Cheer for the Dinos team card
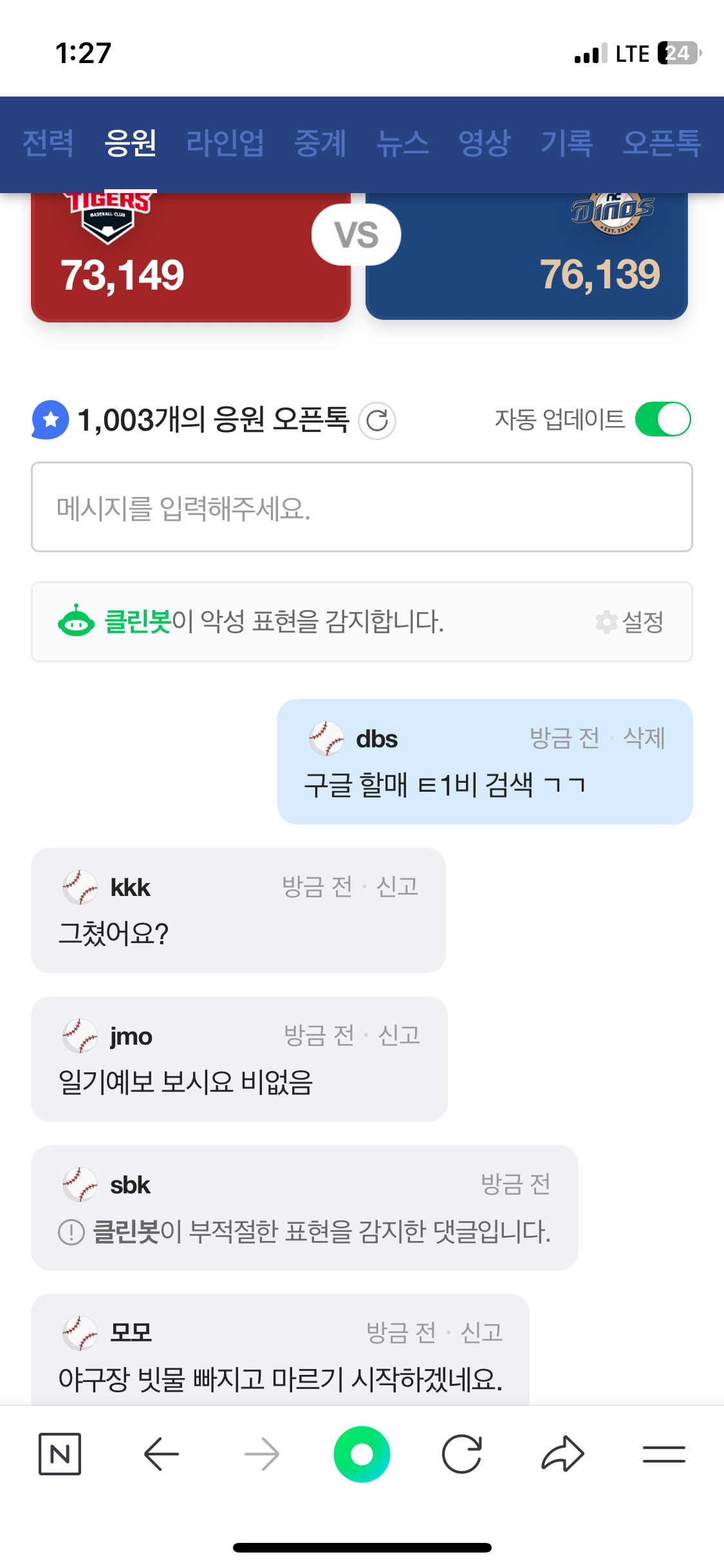 tap(526, 257)
